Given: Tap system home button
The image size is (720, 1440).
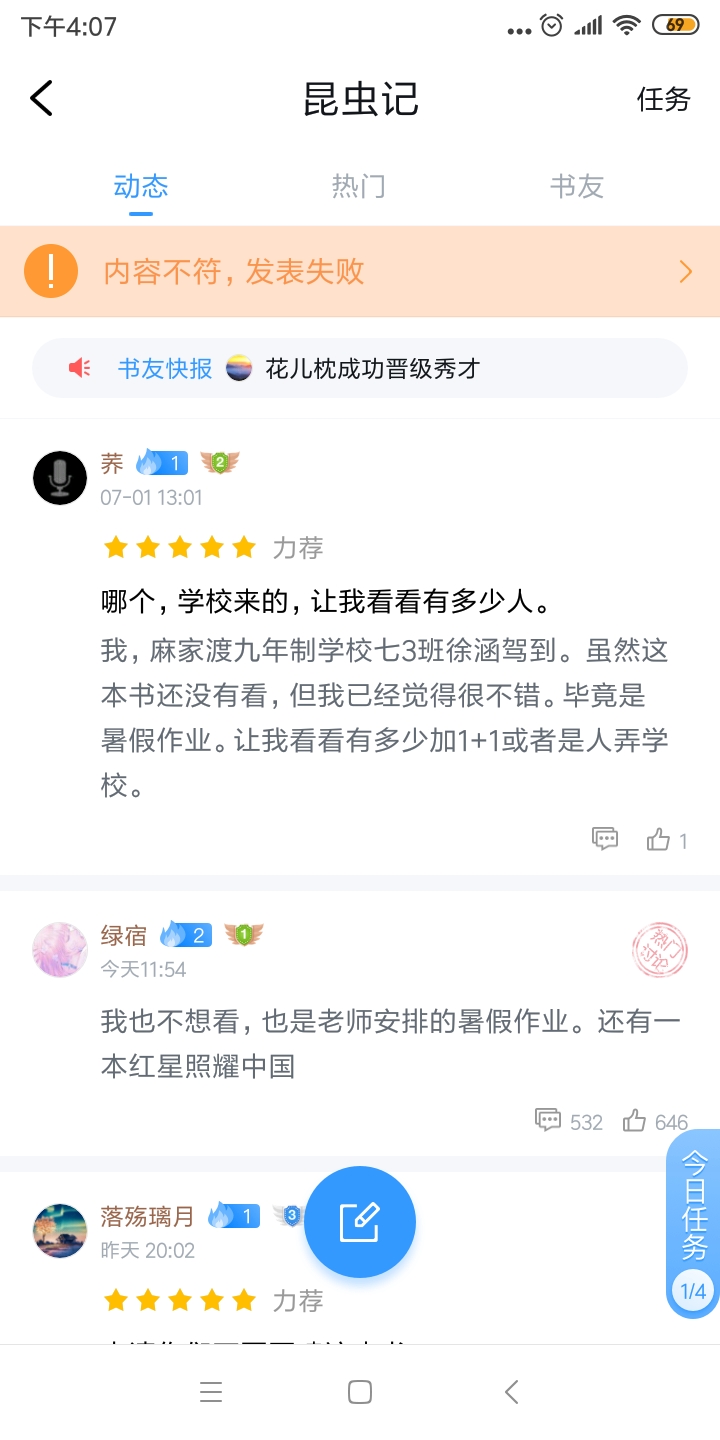Looking at the screenshot, I should click(360, 1392).
